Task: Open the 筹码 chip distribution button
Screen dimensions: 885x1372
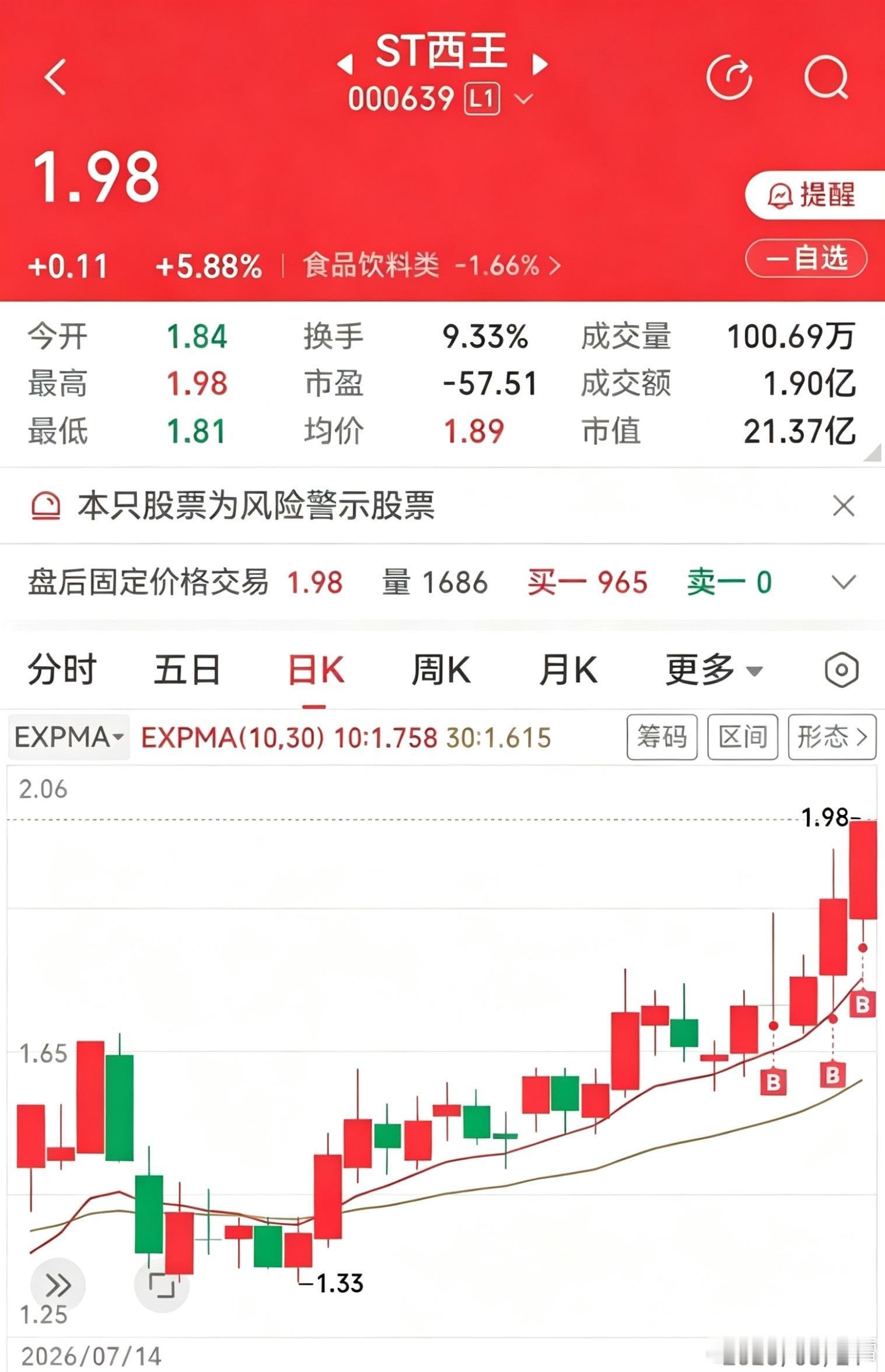Action: (x=662, y=737)
